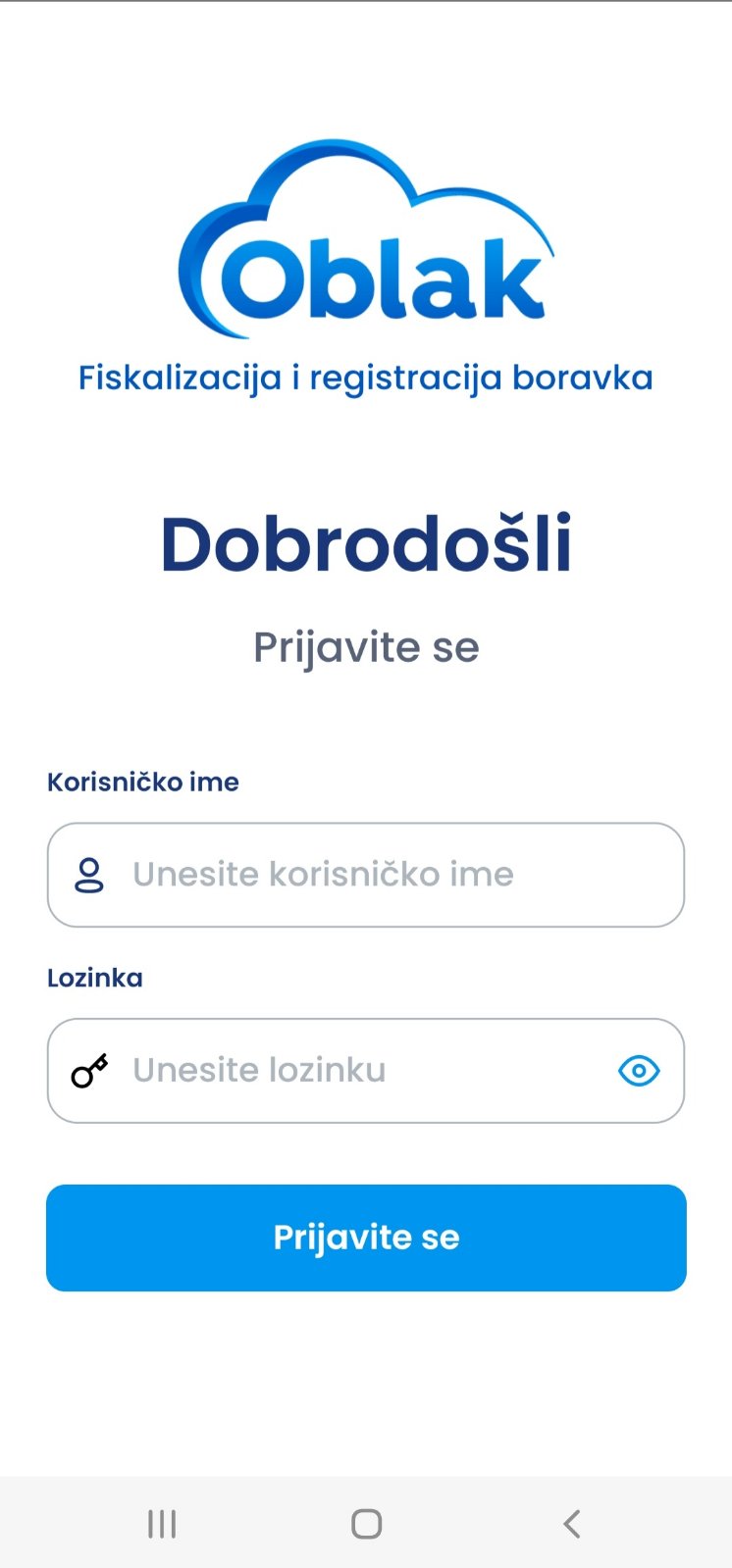Tap the blue Prijavite se button
Image resolution: width=732 pixels, height=1568 pixels.
tap(366, 1238)
